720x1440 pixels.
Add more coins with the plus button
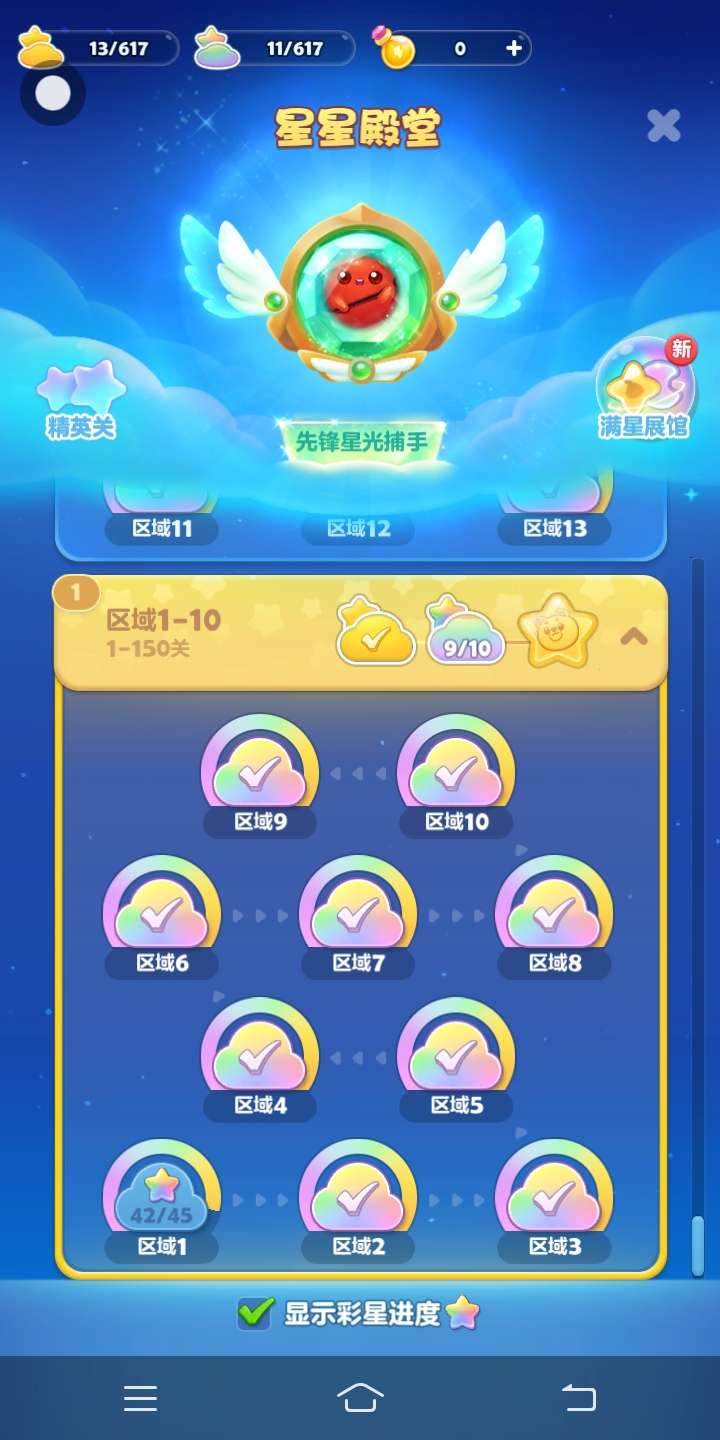coord(514,48)
